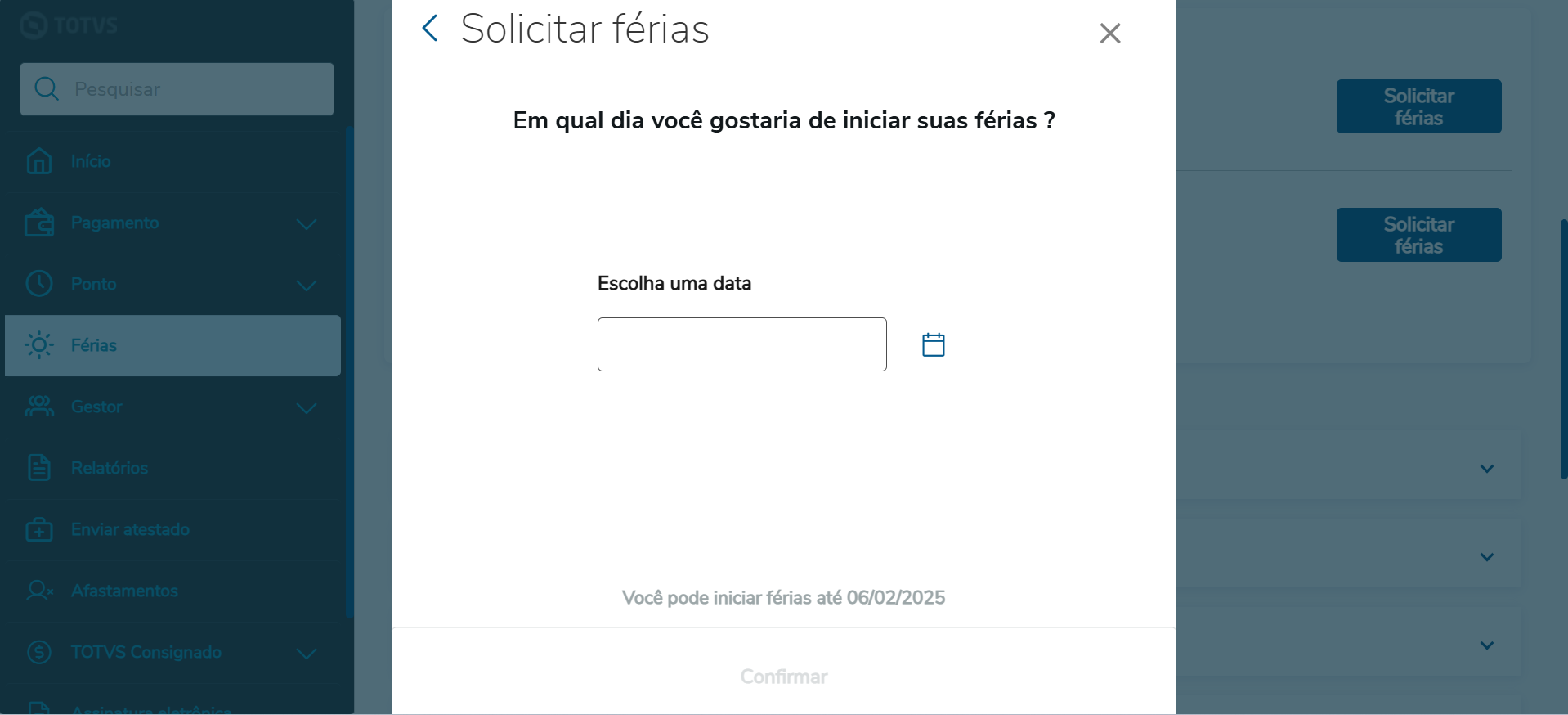Open Relatórios in the sidebar

(x=109, y=468)
